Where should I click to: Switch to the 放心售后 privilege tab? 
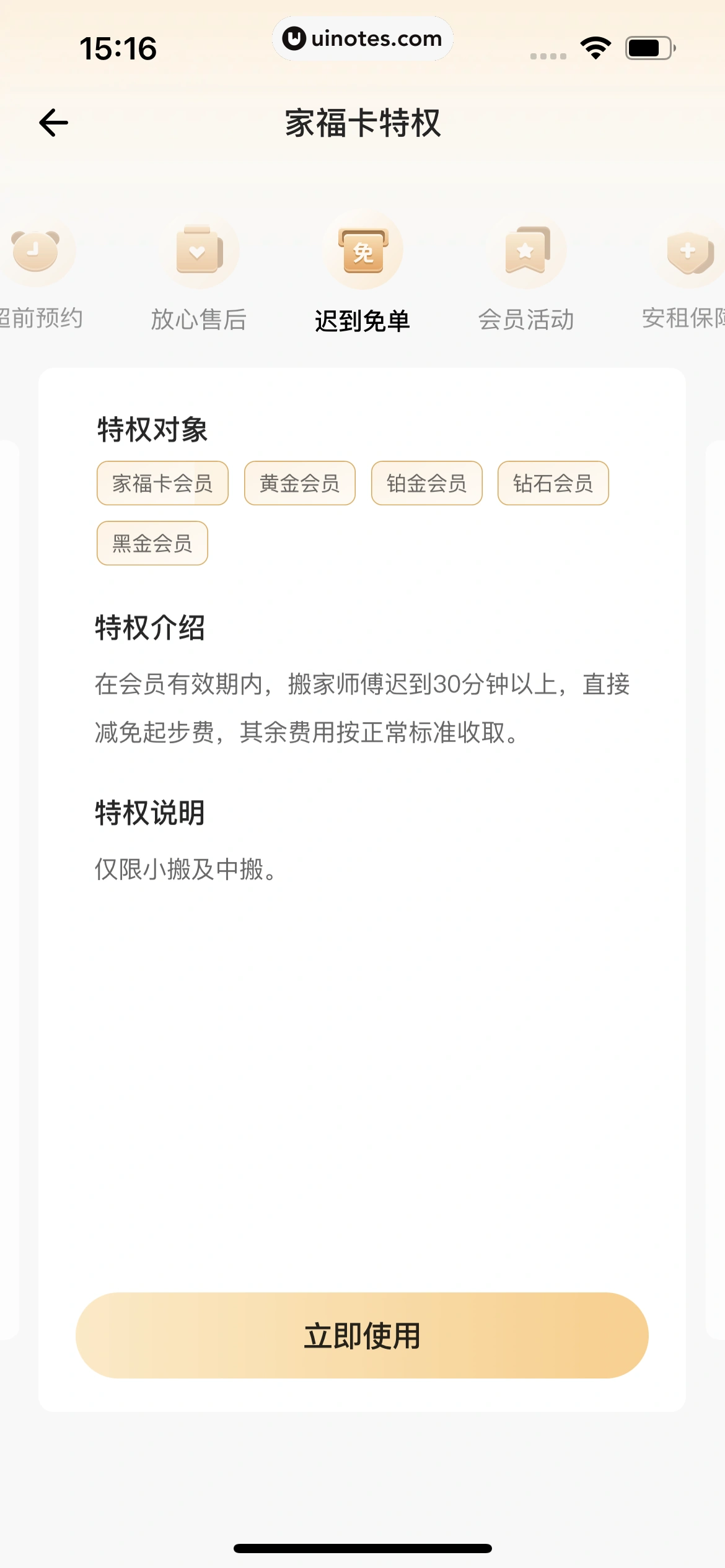(x=200, y=321)
